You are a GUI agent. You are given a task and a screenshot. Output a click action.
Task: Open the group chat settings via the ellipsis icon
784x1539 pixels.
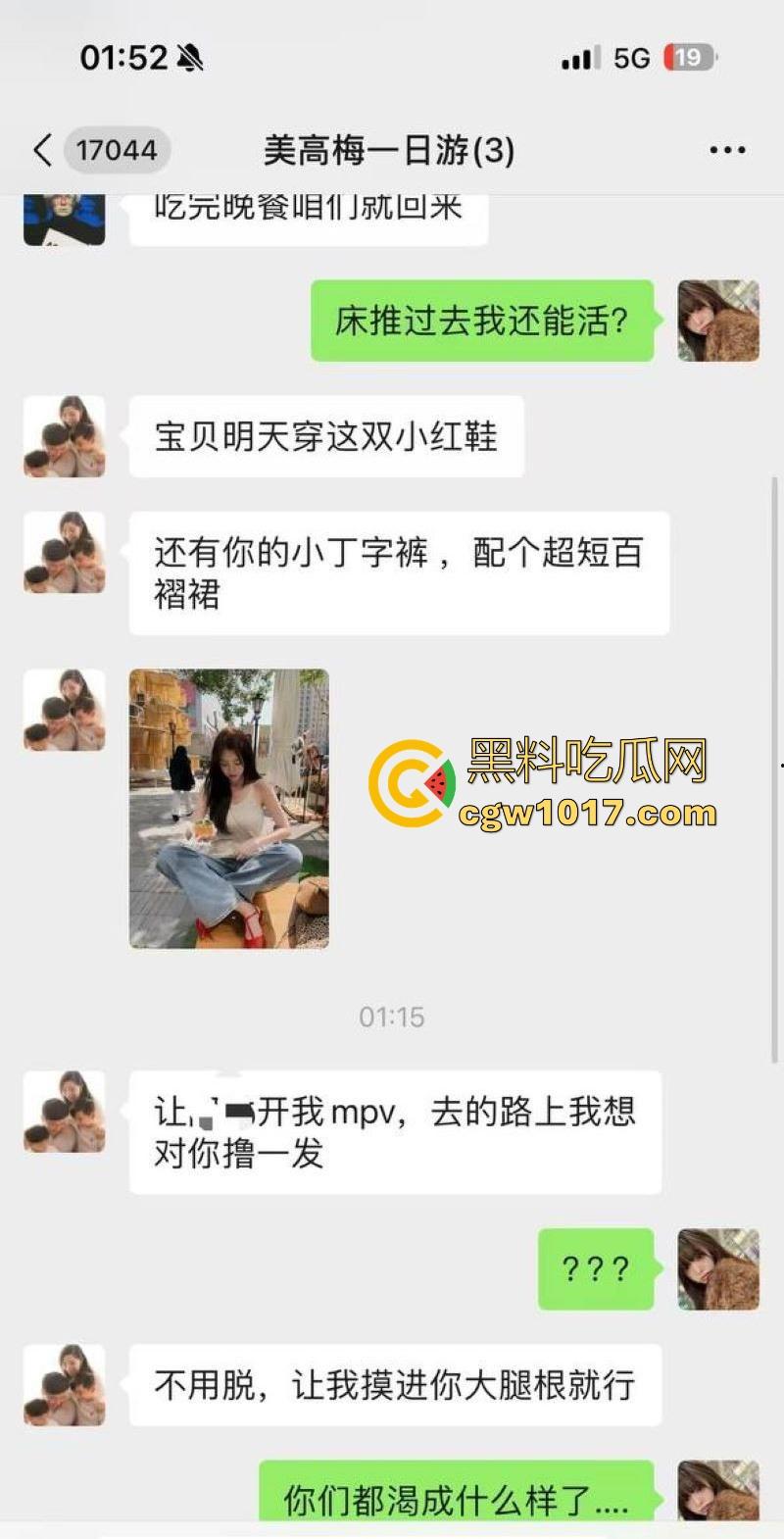click(x=727, y=149)
